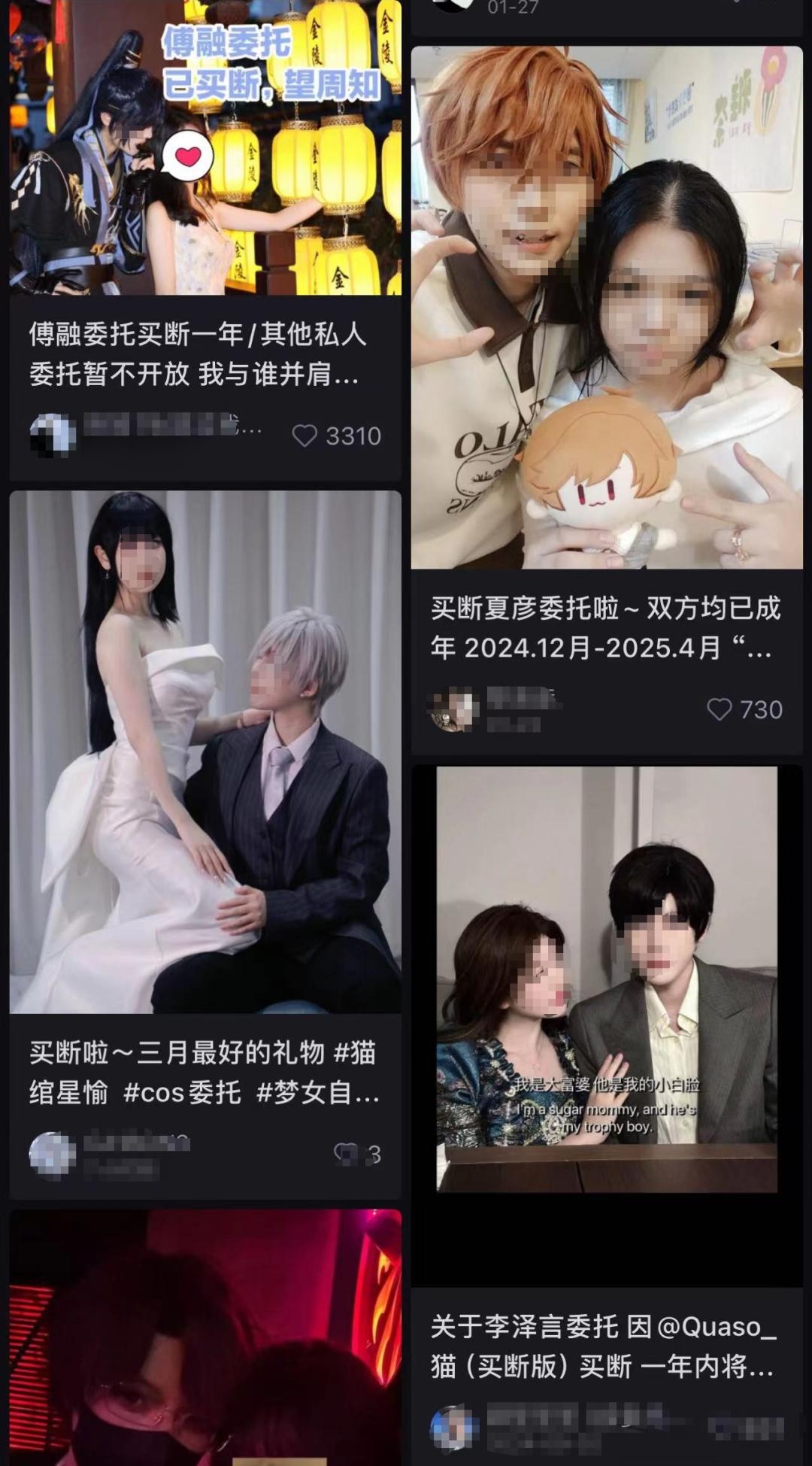Screen dimensions: 812x1466
Task: Like the 买断夏彦委托 post with 730 likes
Action: (719, 709)
